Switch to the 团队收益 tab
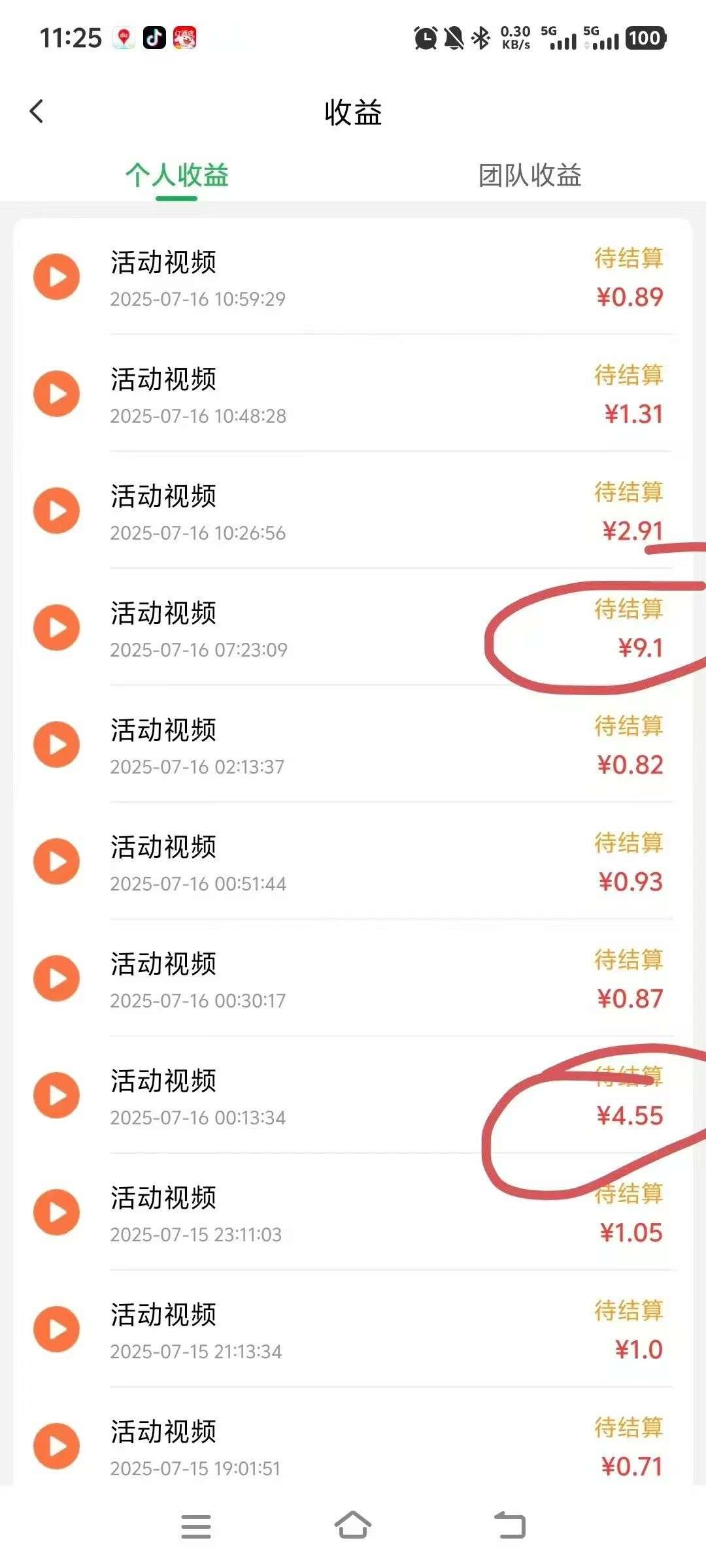The width and height of the screenshot is (706, 1568). (529, 175)
